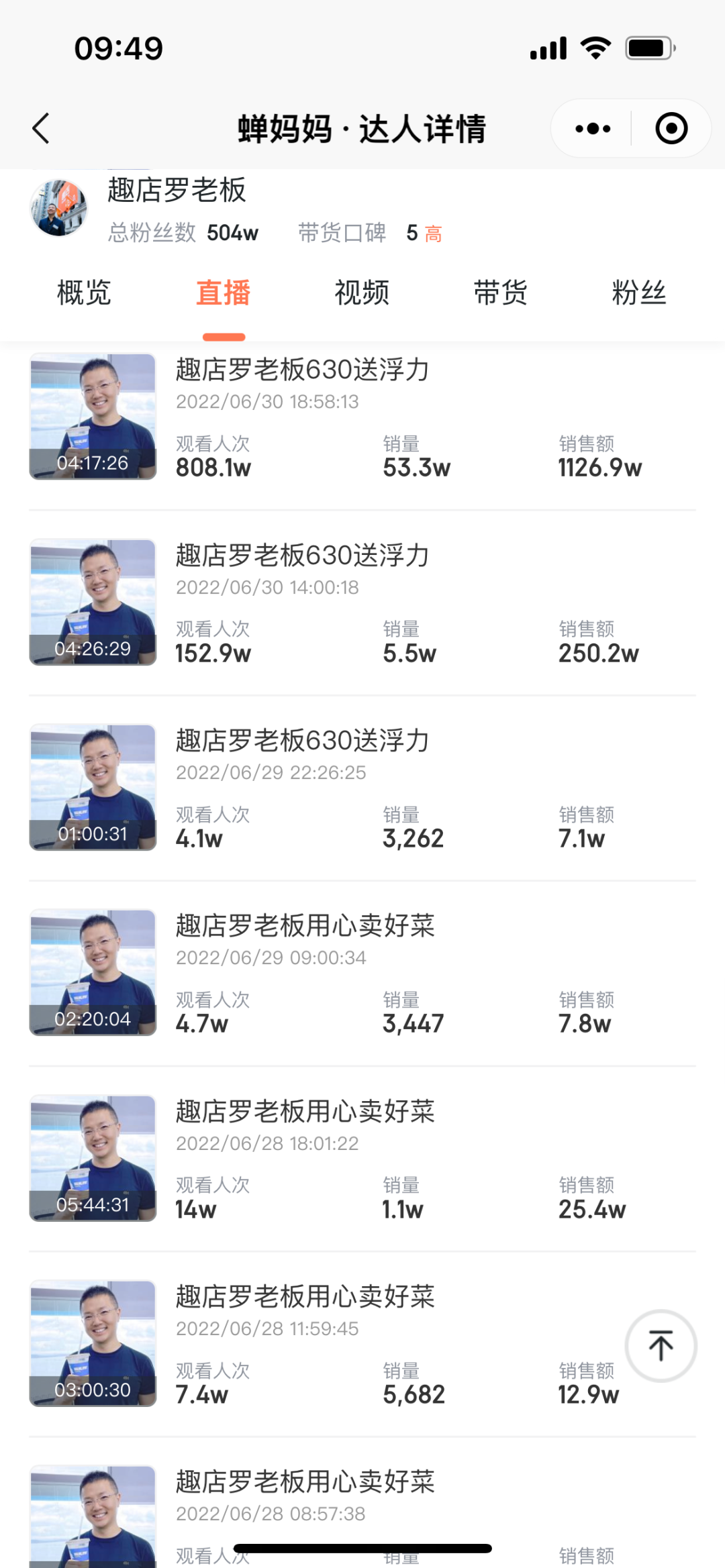Switch to the 概览 tab

[84, 293]
